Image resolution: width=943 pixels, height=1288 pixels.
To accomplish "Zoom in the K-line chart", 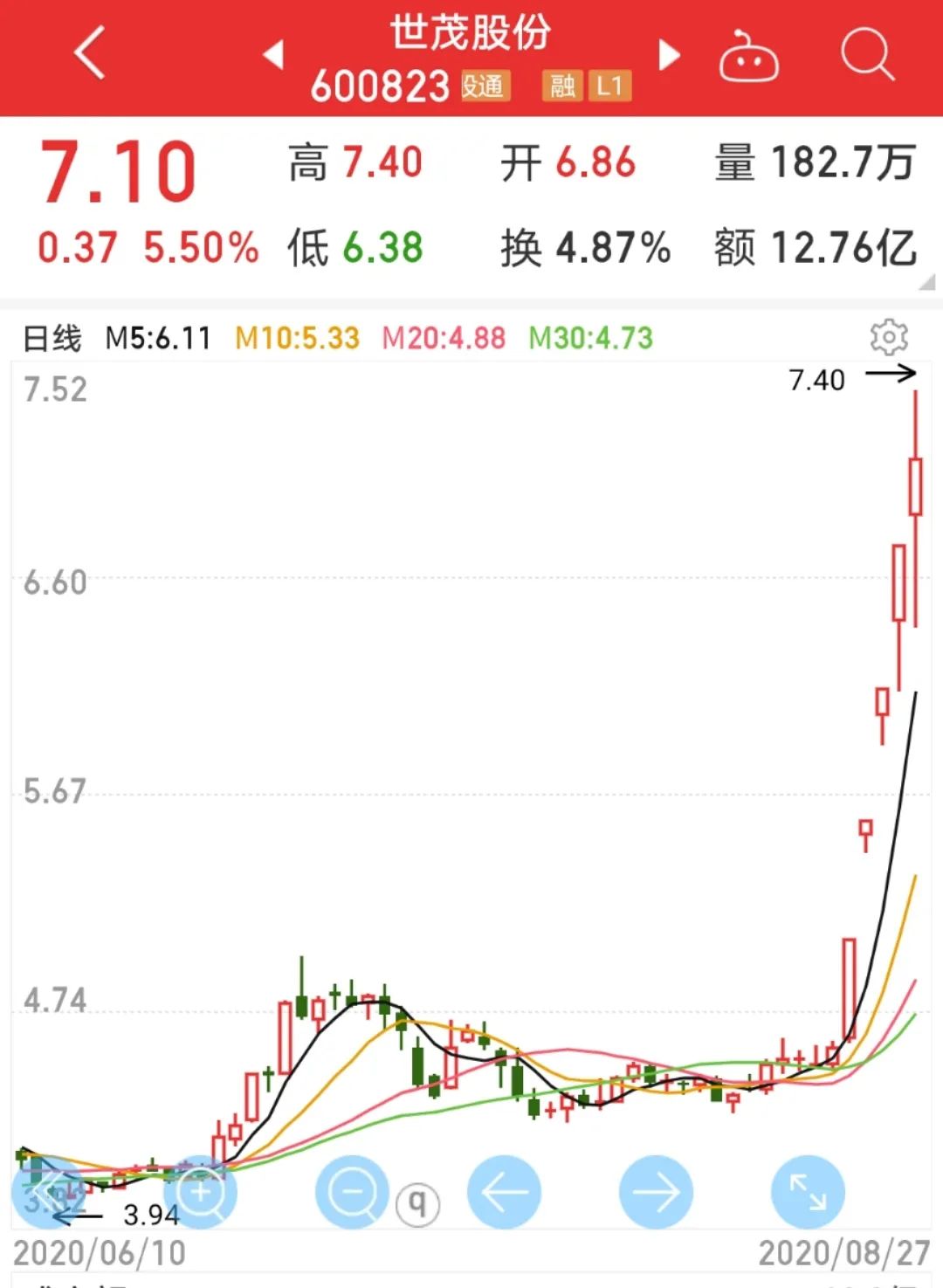I will [201, 1192].
